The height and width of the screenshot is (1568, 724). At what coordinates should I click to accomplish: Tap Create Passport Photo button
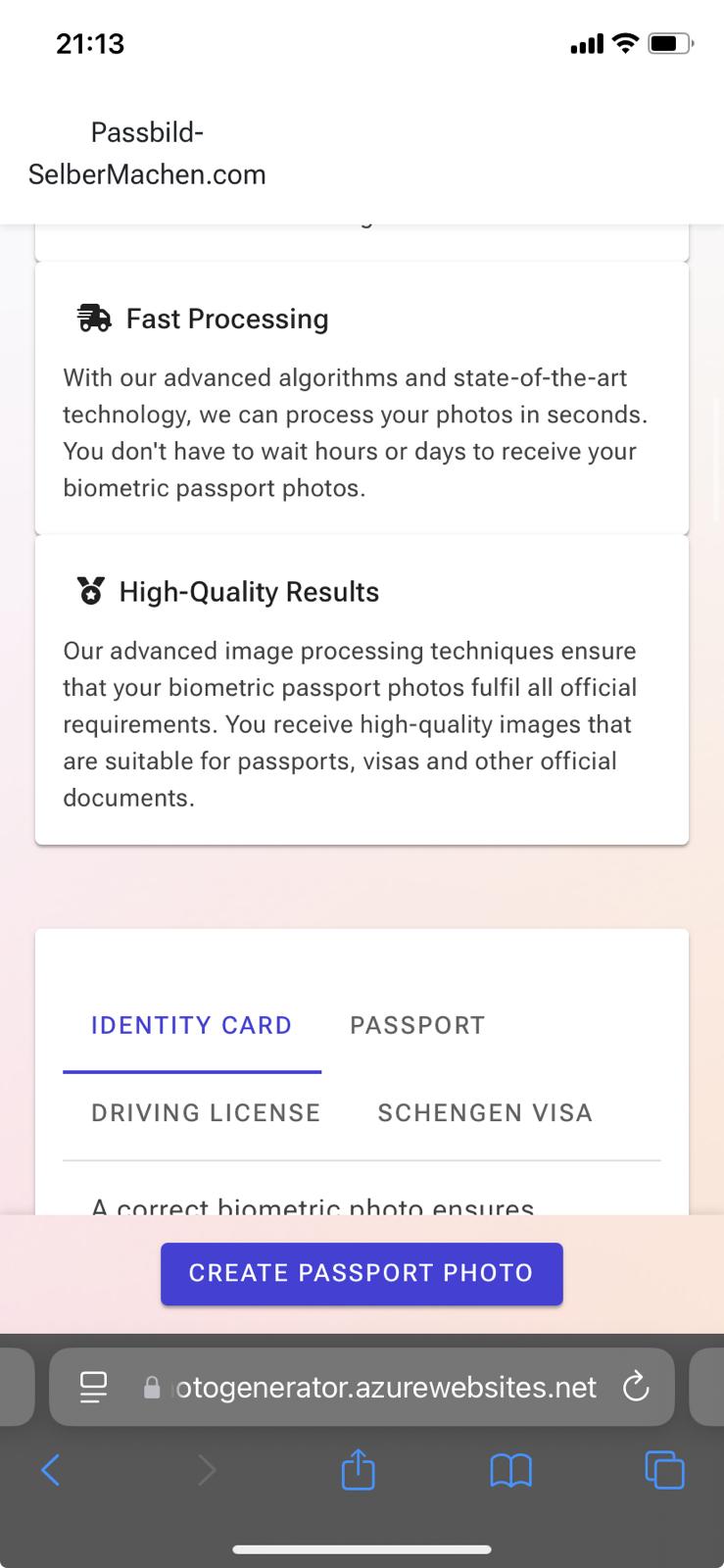click(362, 1273)
